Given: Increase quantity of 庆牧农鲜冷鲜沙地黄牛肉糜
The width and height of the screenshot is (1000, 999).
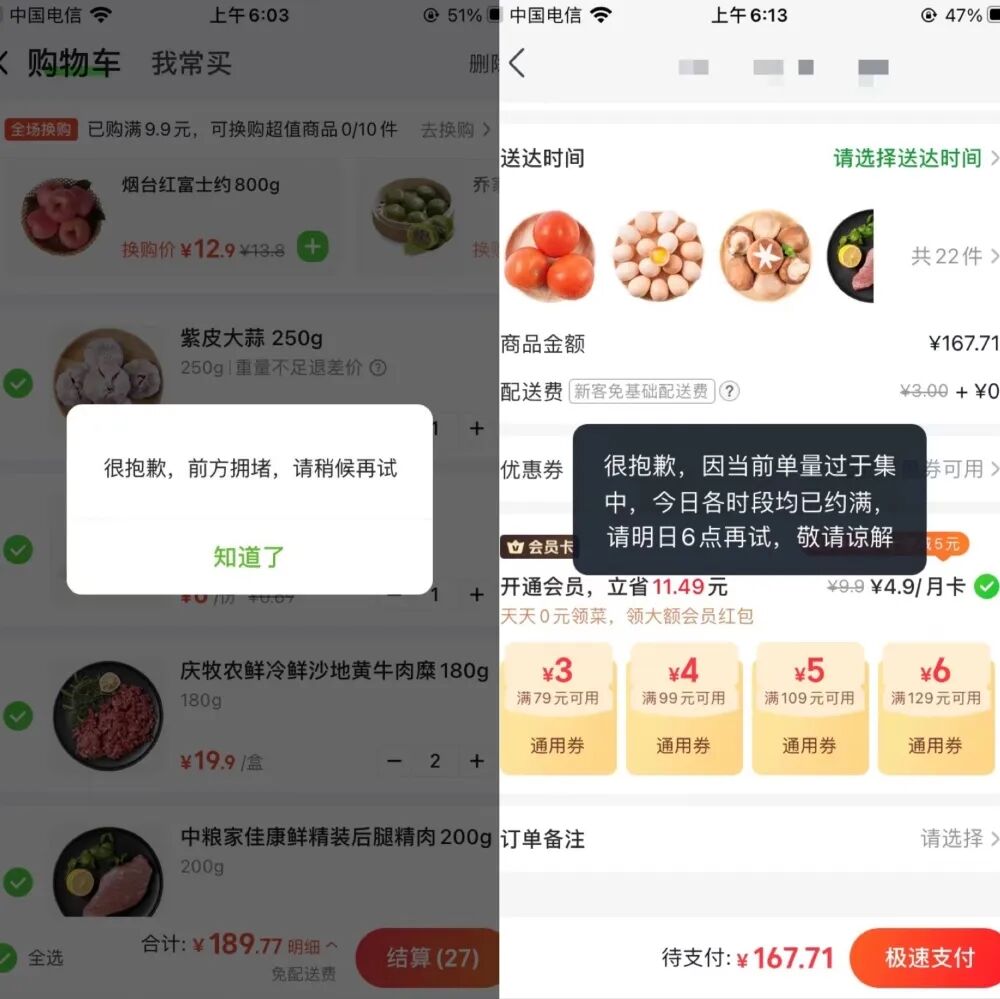Looking at the screenshot, I should click(x=476, y=760).
